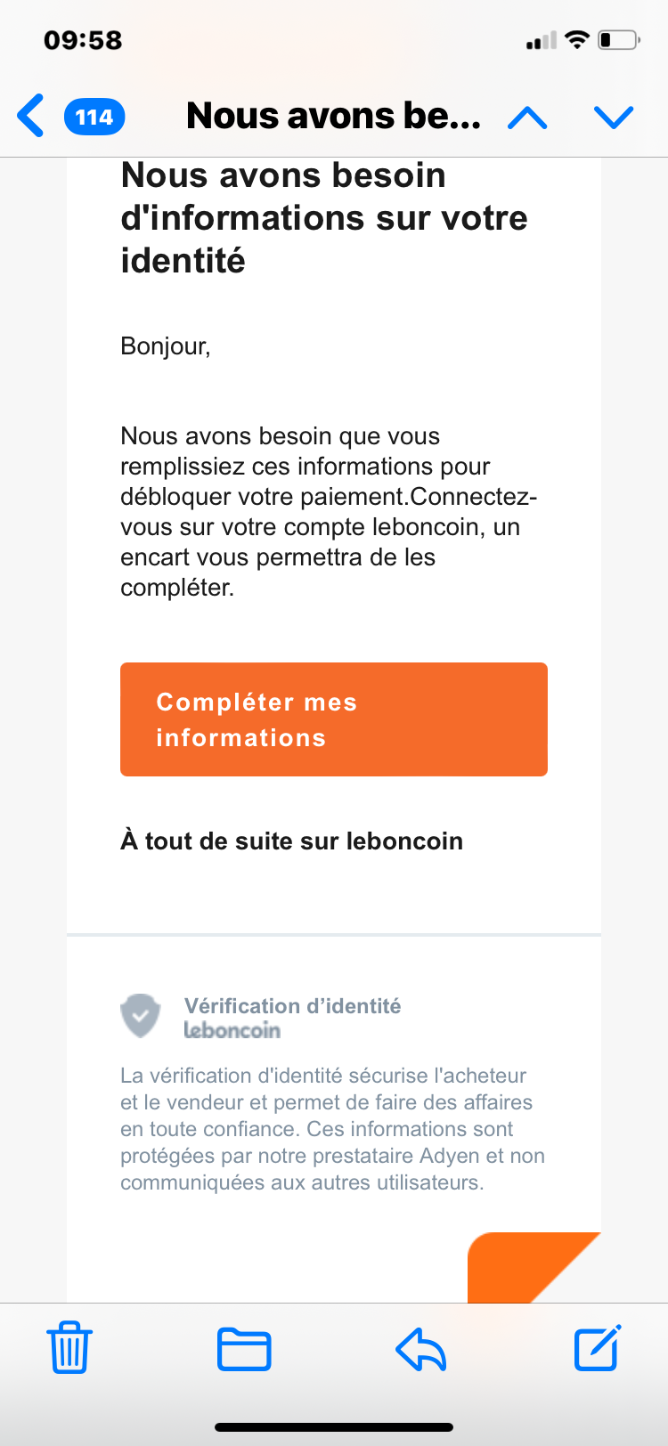The image size is (668, 1446).
Task: Delete this email with the trash icon
Action: 70,1348
